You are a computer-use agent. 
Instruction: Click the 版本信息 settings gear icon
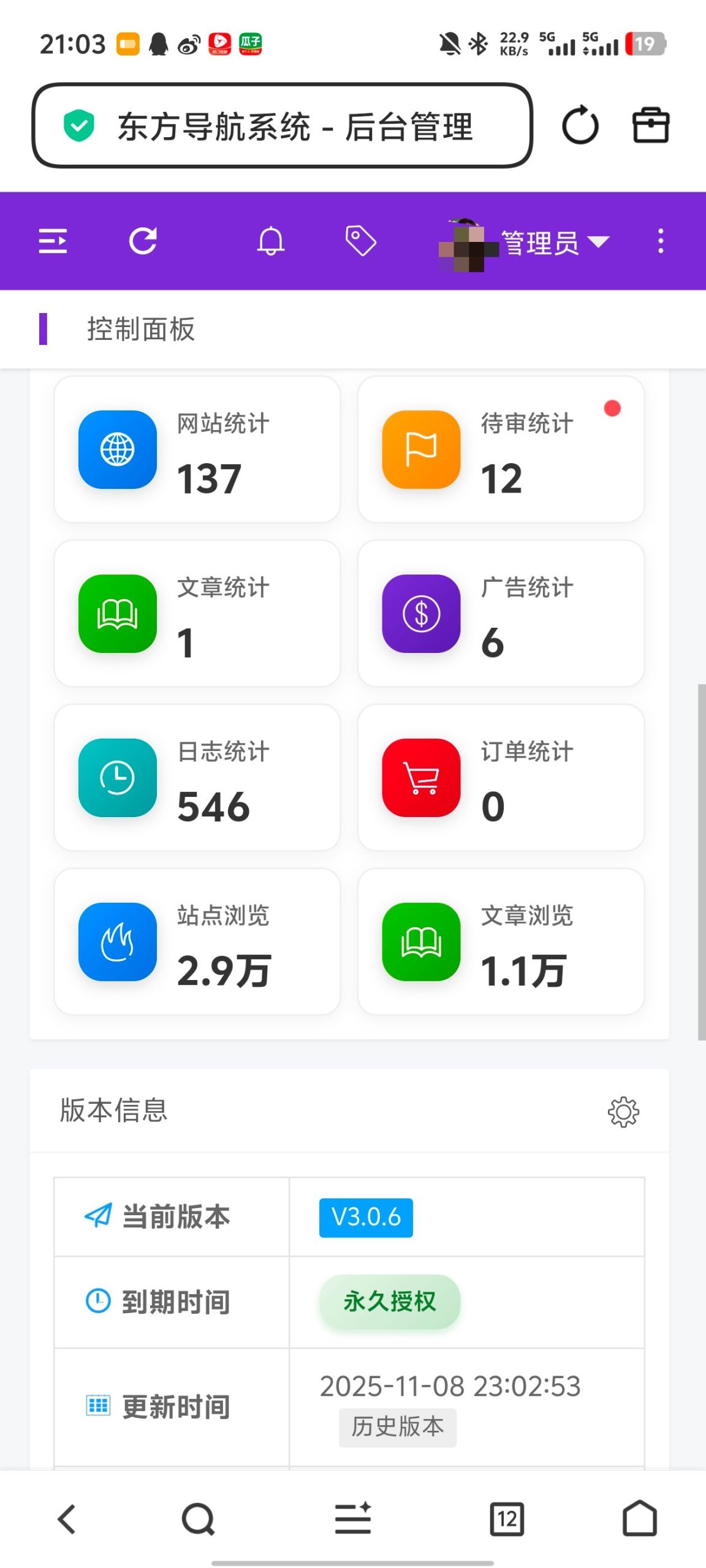pos(624,1111)
